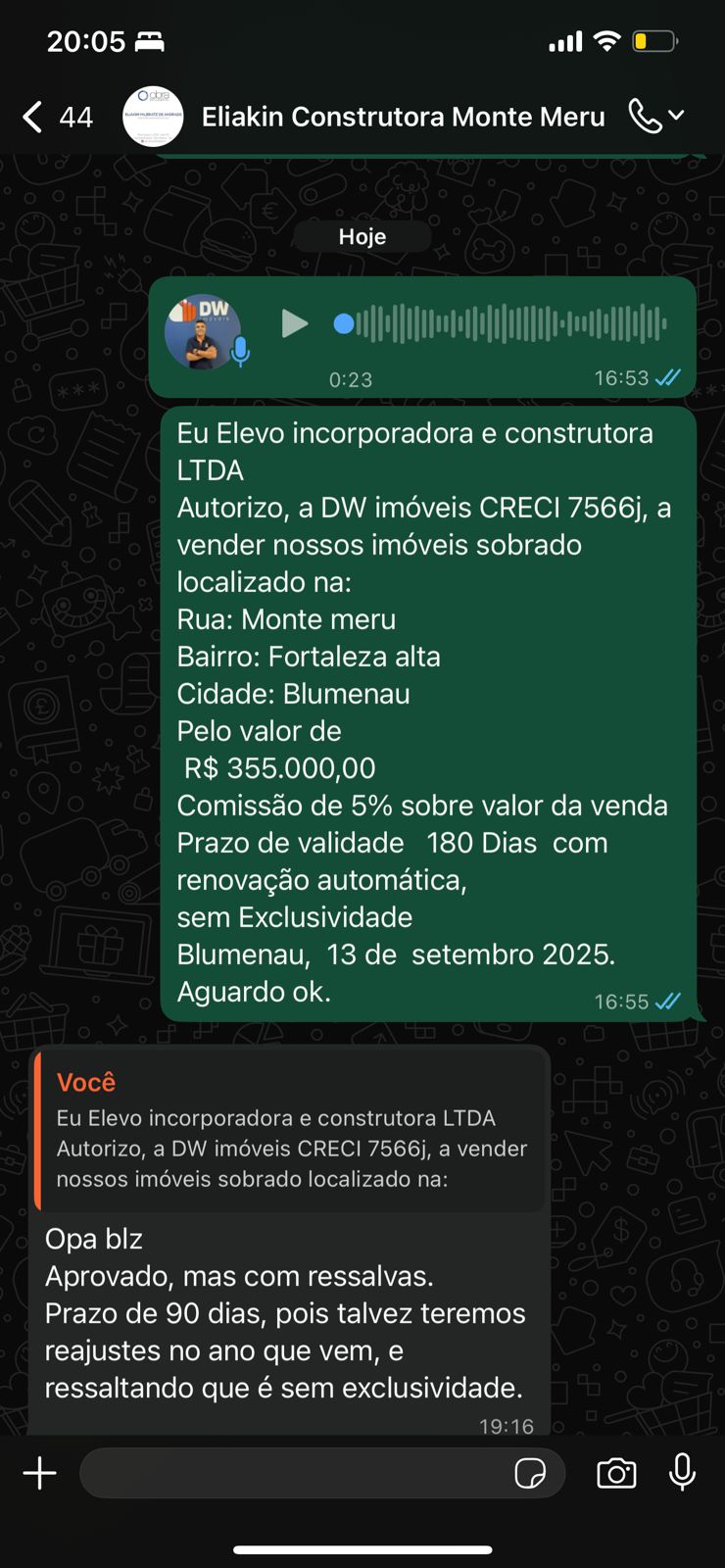Open the sticker picker
This screenshot has width=725, height=1568.
(530, 1473)
